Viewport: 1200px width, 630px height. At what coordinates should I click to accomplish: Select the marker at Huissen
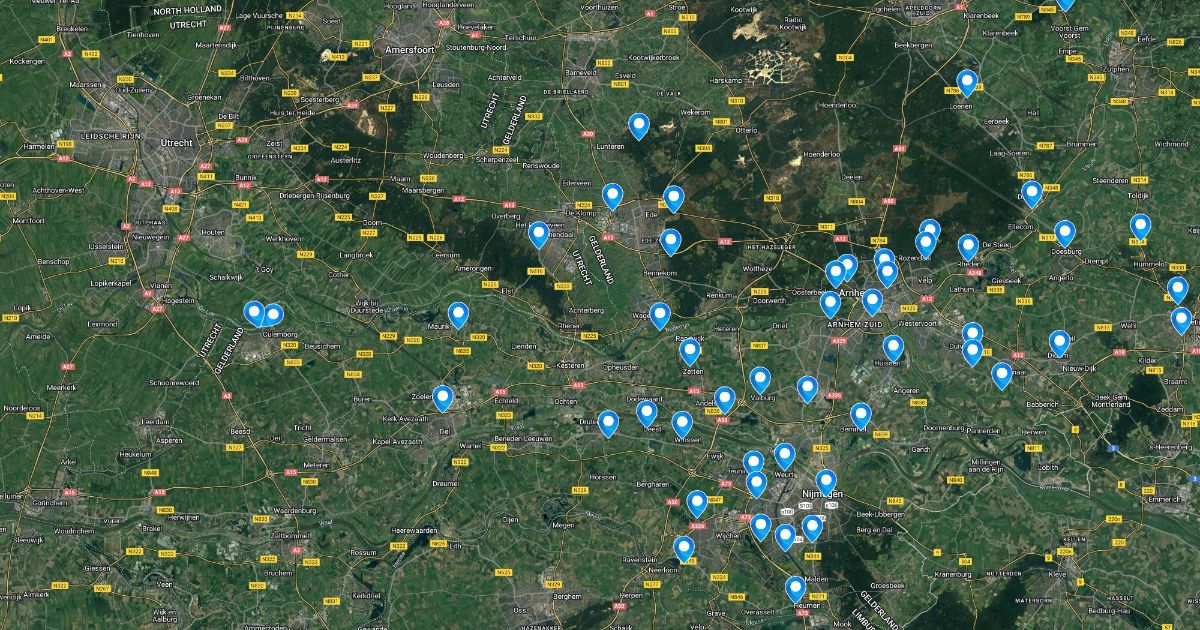click(893, 348)
